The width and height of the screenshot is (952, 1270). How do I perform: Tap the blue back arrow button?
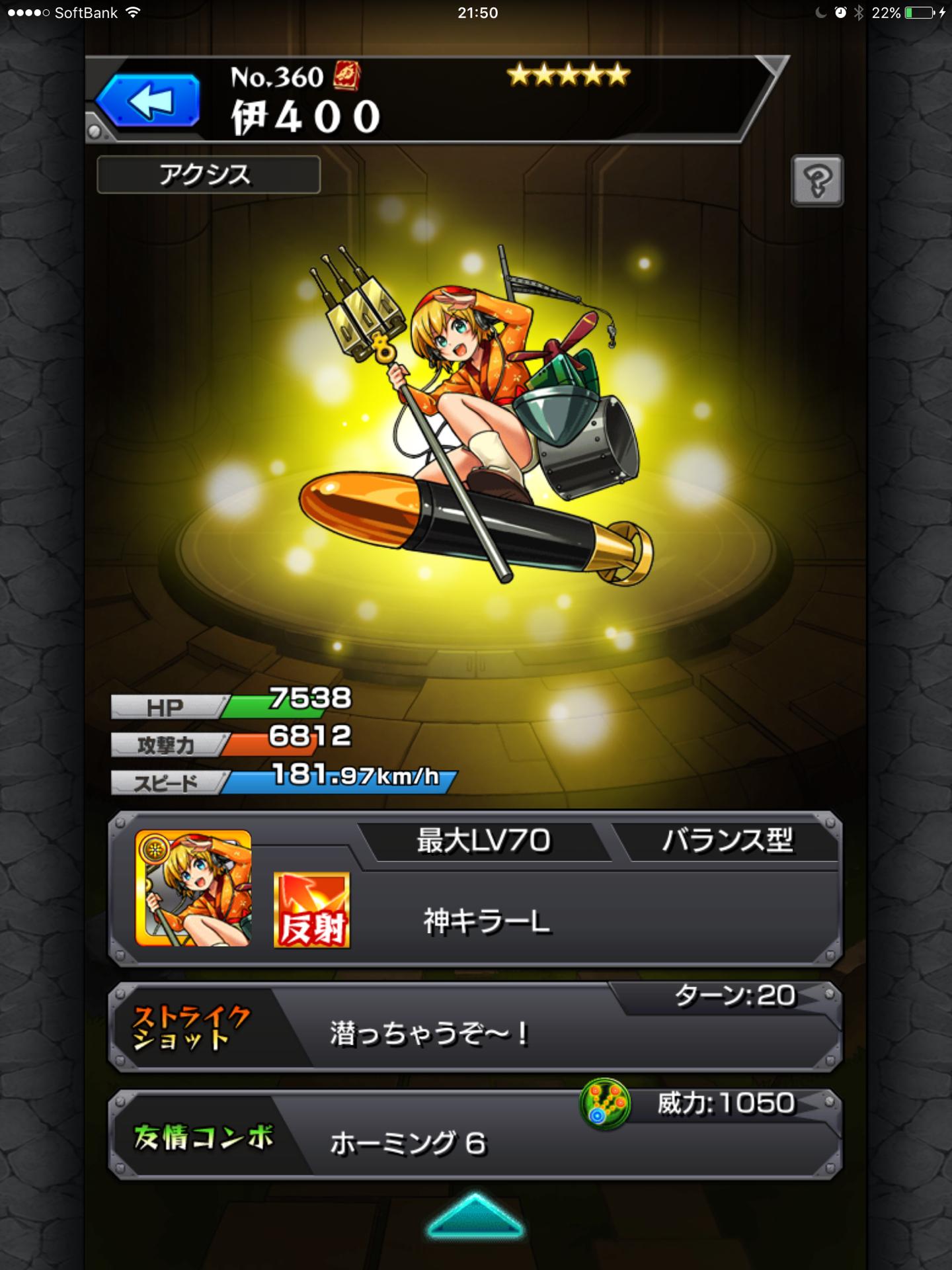148,101
